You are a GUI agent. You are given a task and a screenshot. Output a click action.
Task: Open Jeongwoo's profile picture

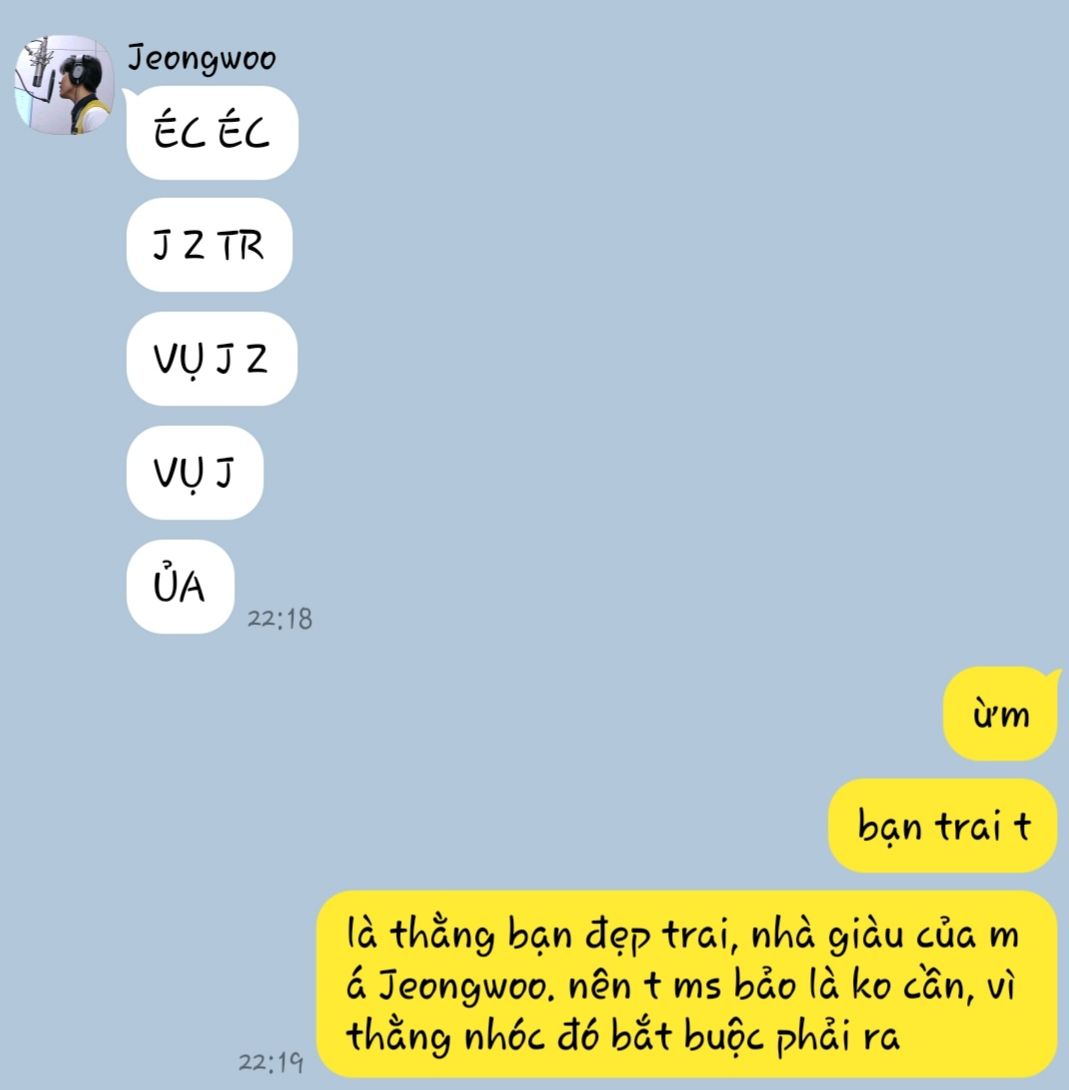click(x=63, y=86)
